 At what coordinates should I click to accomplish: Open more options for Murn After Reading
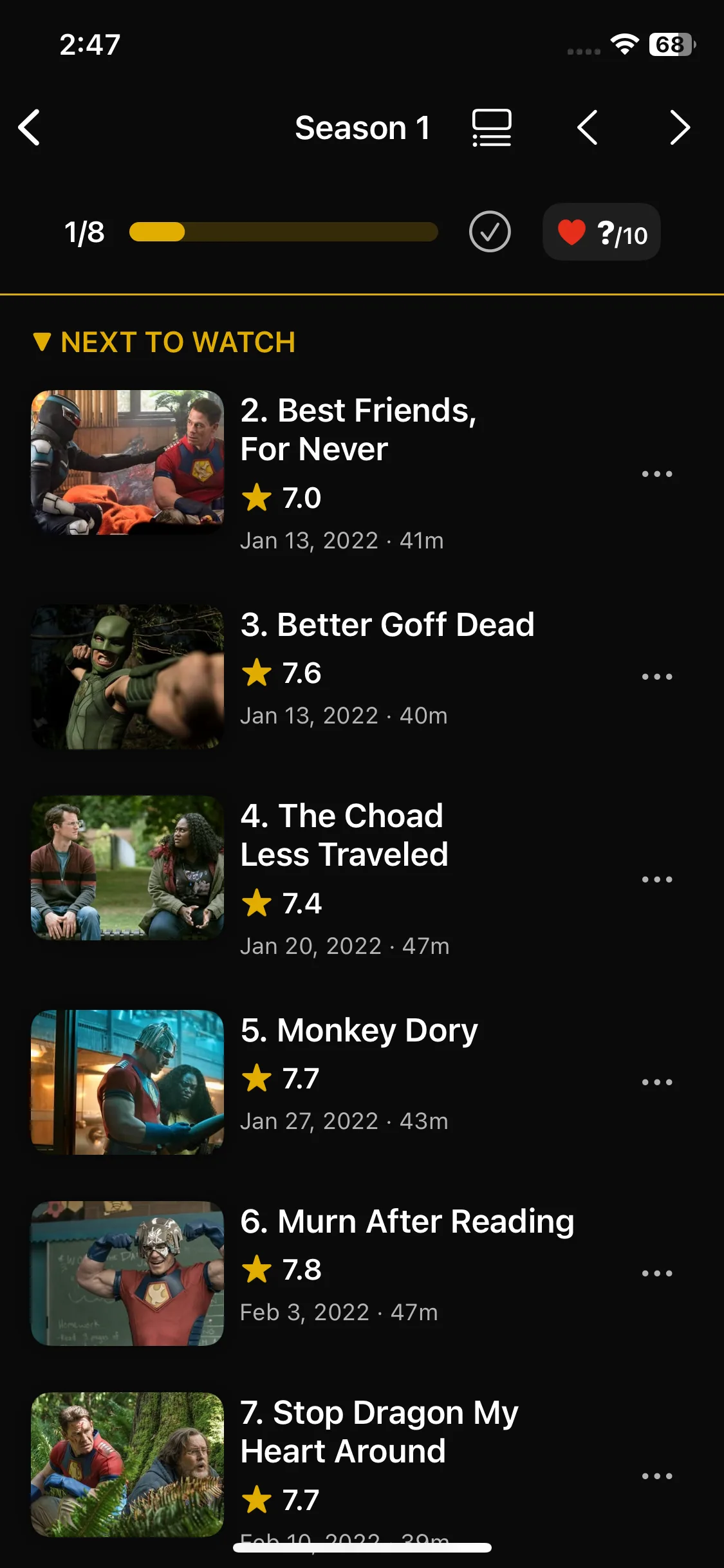coord(656,1274)
